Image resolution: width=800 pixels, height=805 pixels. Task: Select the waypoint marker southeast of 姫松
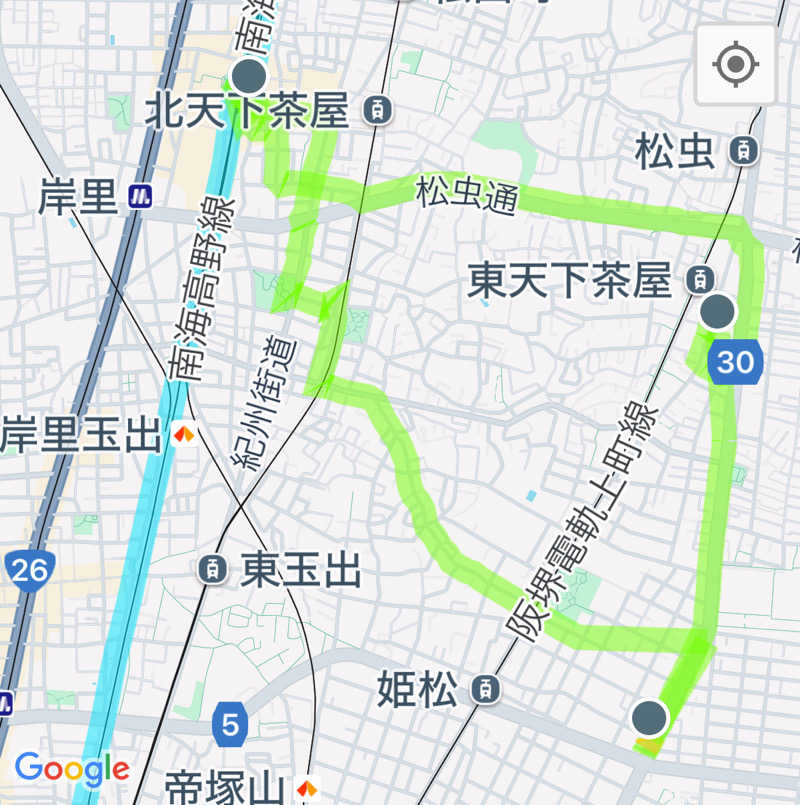650,717
